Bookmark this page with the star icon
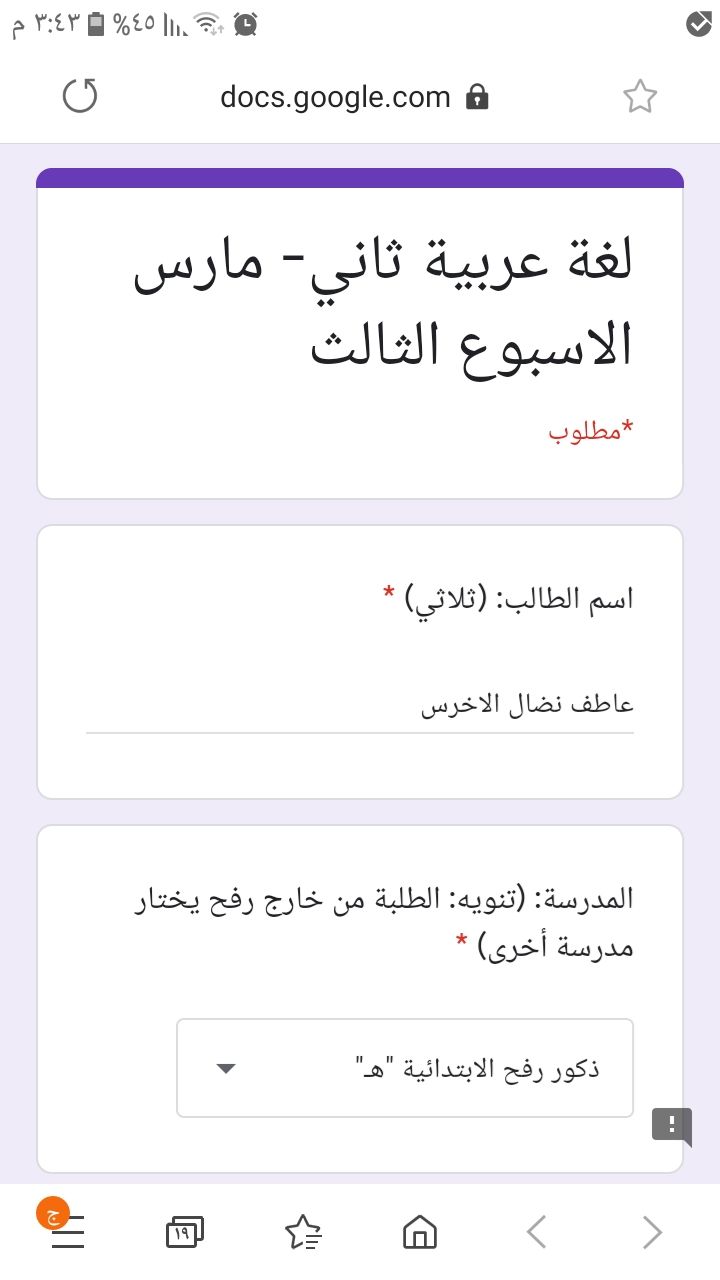Viewport: 720px width, 1280px height. 640,97
